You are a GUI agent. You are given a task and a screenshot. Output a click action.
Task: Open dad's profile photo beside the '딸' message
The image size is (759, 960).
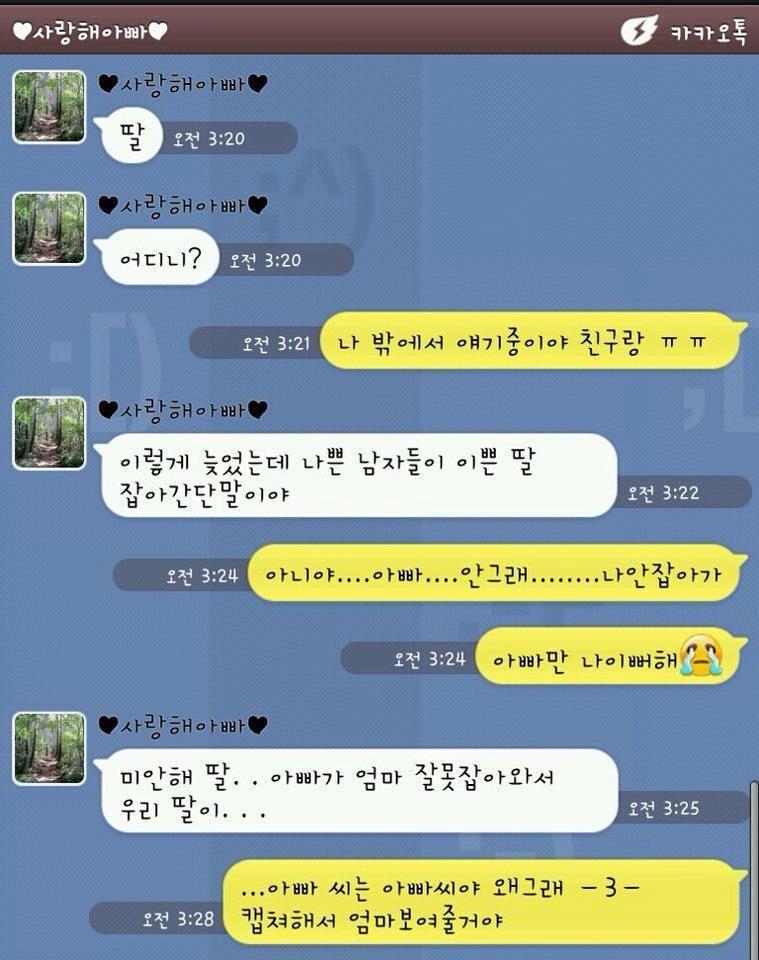pos(48,107)
